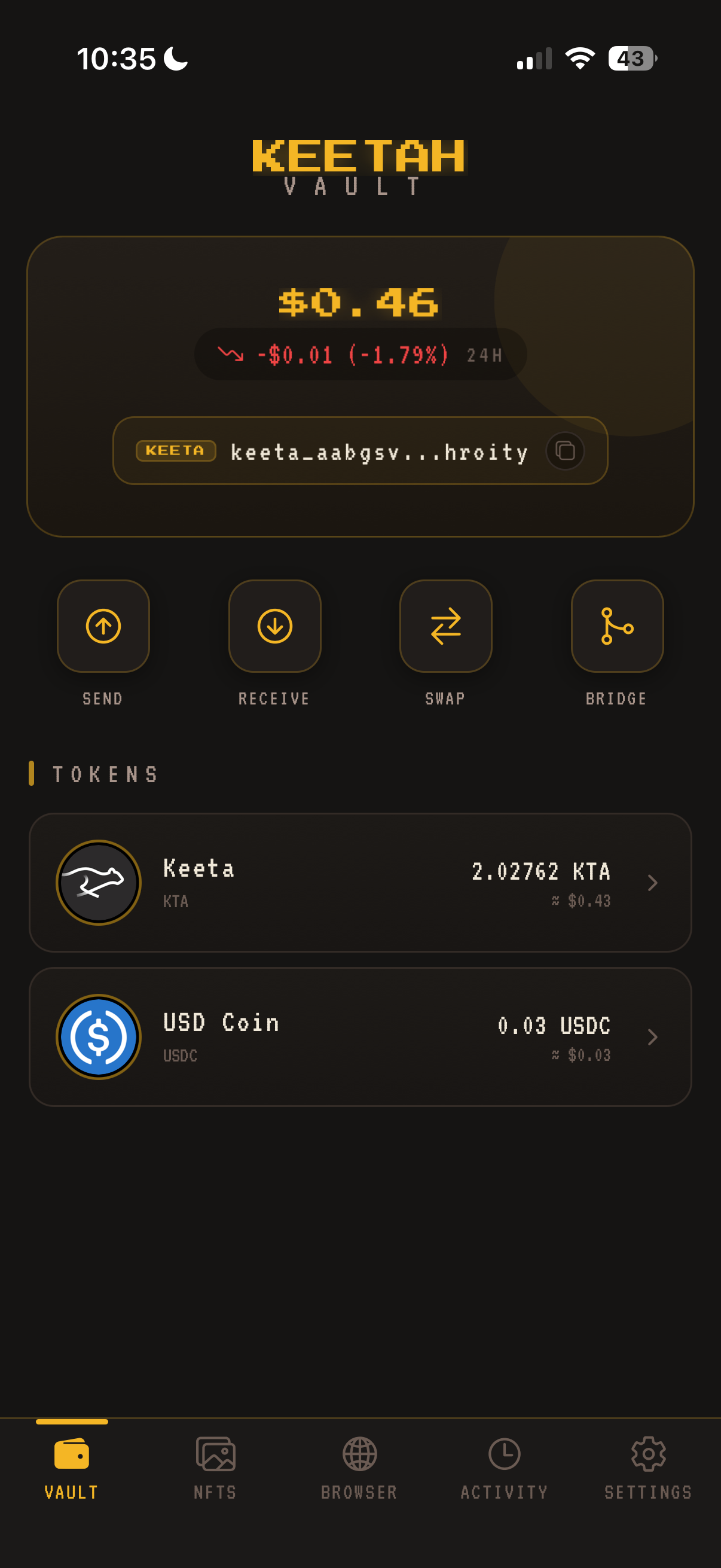
Task: Tap the Keeta token logo
Action: (x=97, y=883)
